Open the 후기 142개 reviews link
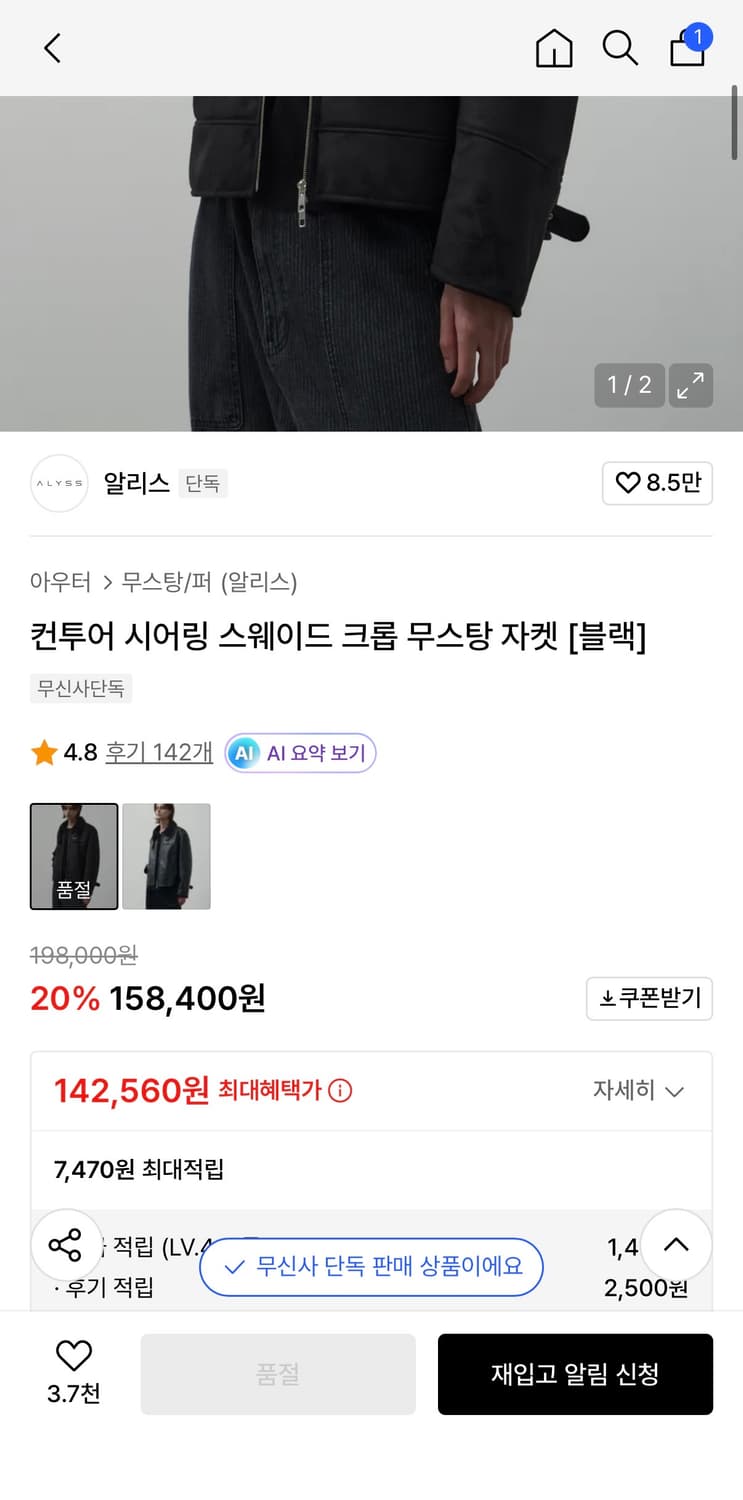This screenshot has height=1500, width=743. click(158, 752)
